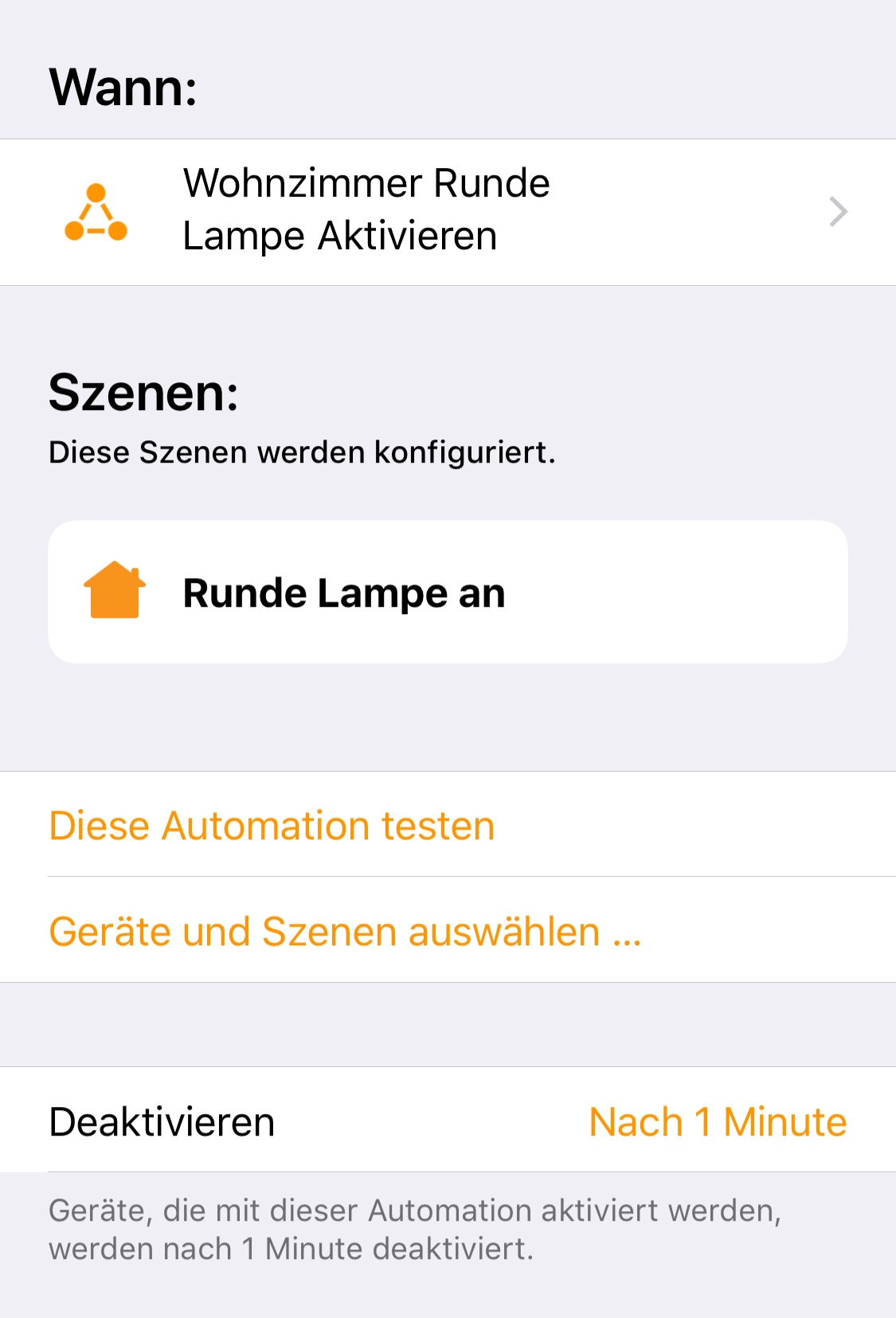Open Geräte und Szenen auswählen
The image size is (896, 1318).
coord(345,931)
